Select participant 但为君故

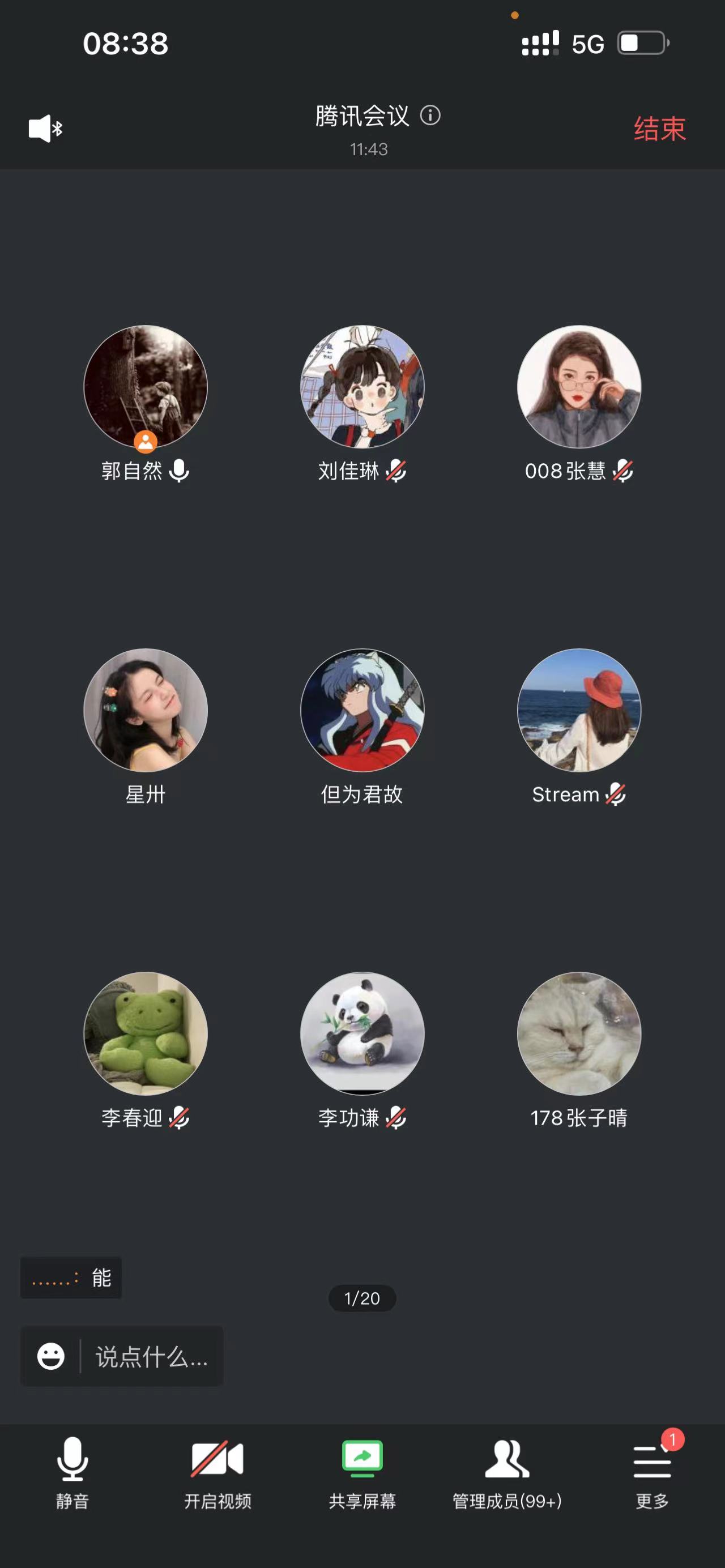point(362,710)
